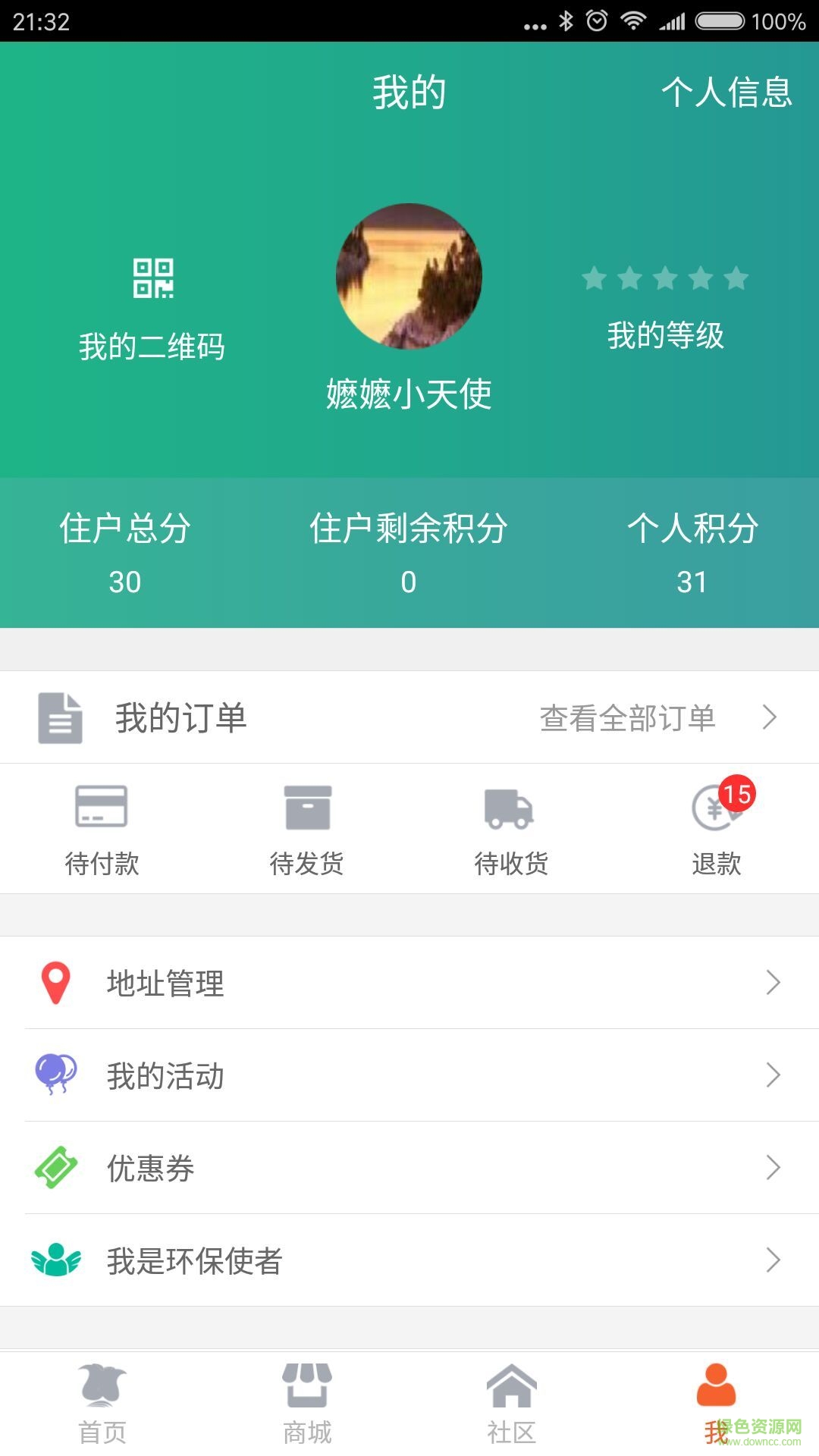Open 地址管理 via its right arrow
The width and height of the screenshot is (819, 1456).
point(773,983)
